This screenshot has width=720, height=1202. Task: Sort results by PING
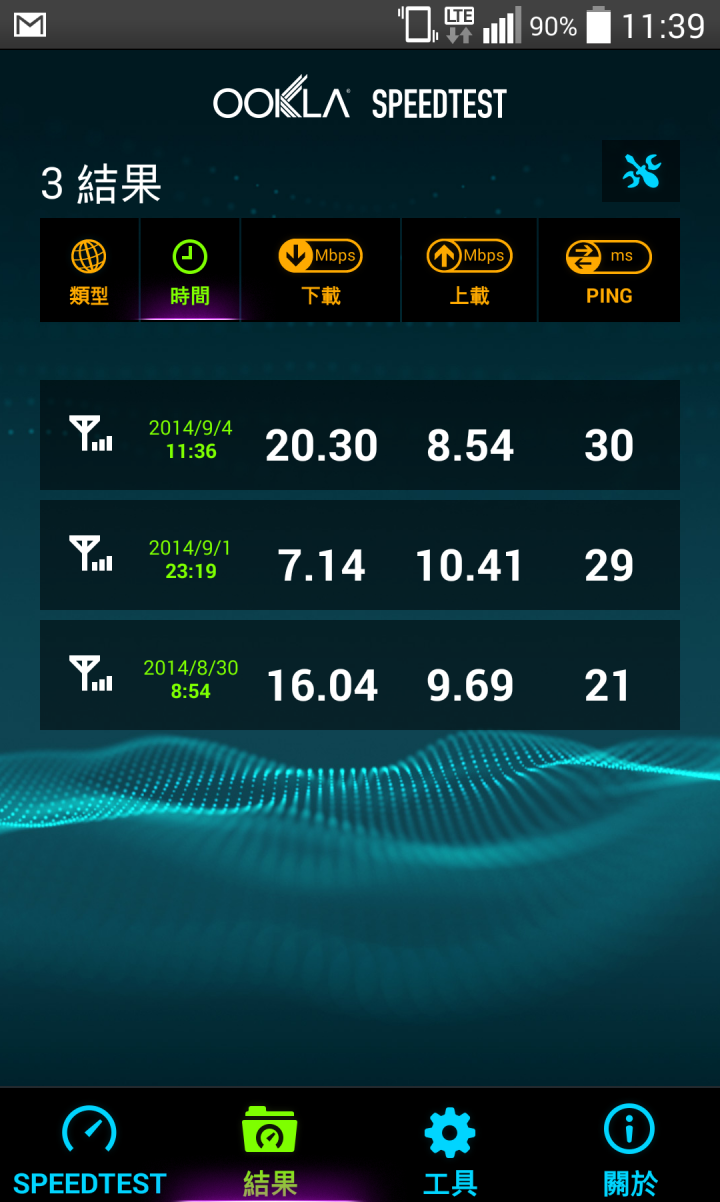click(x=609, y=270)
